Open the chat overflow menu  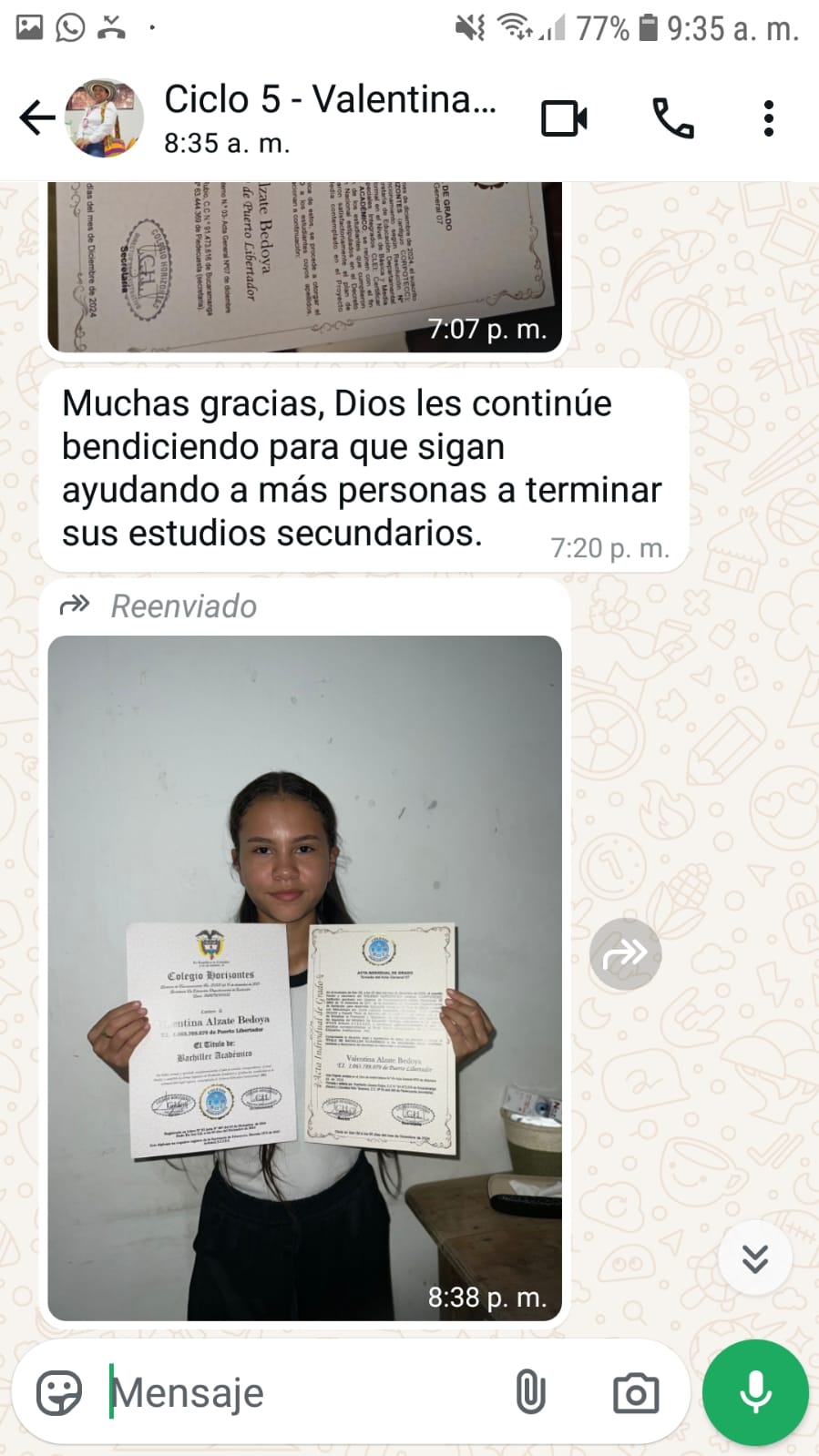point(768,118)
